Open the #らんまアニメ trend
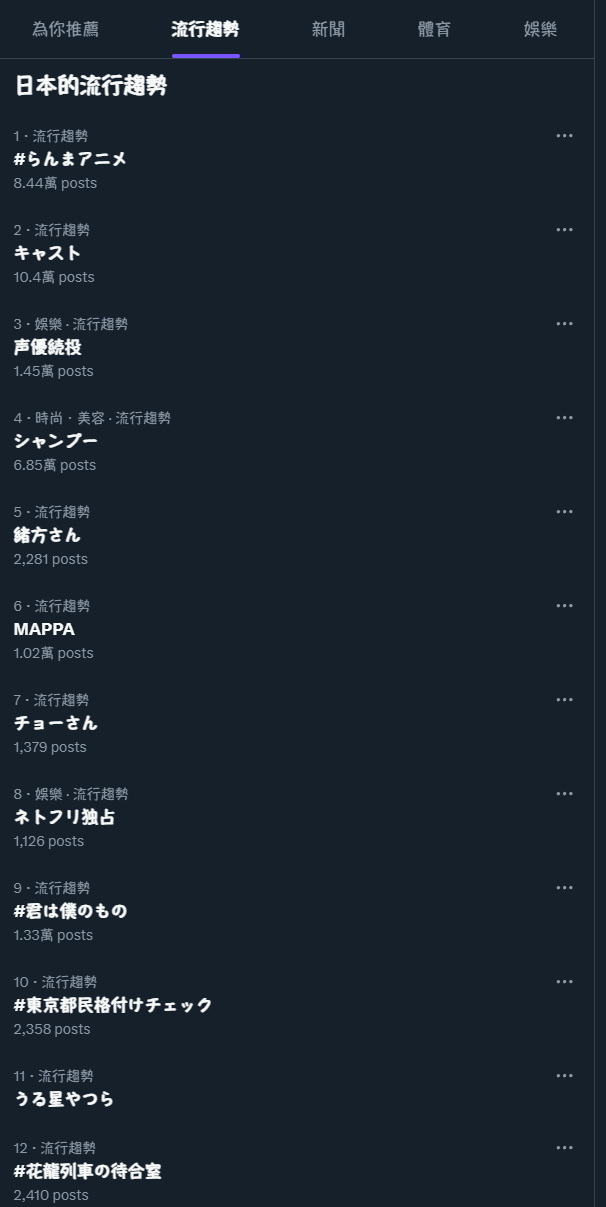 coord(70,159)
